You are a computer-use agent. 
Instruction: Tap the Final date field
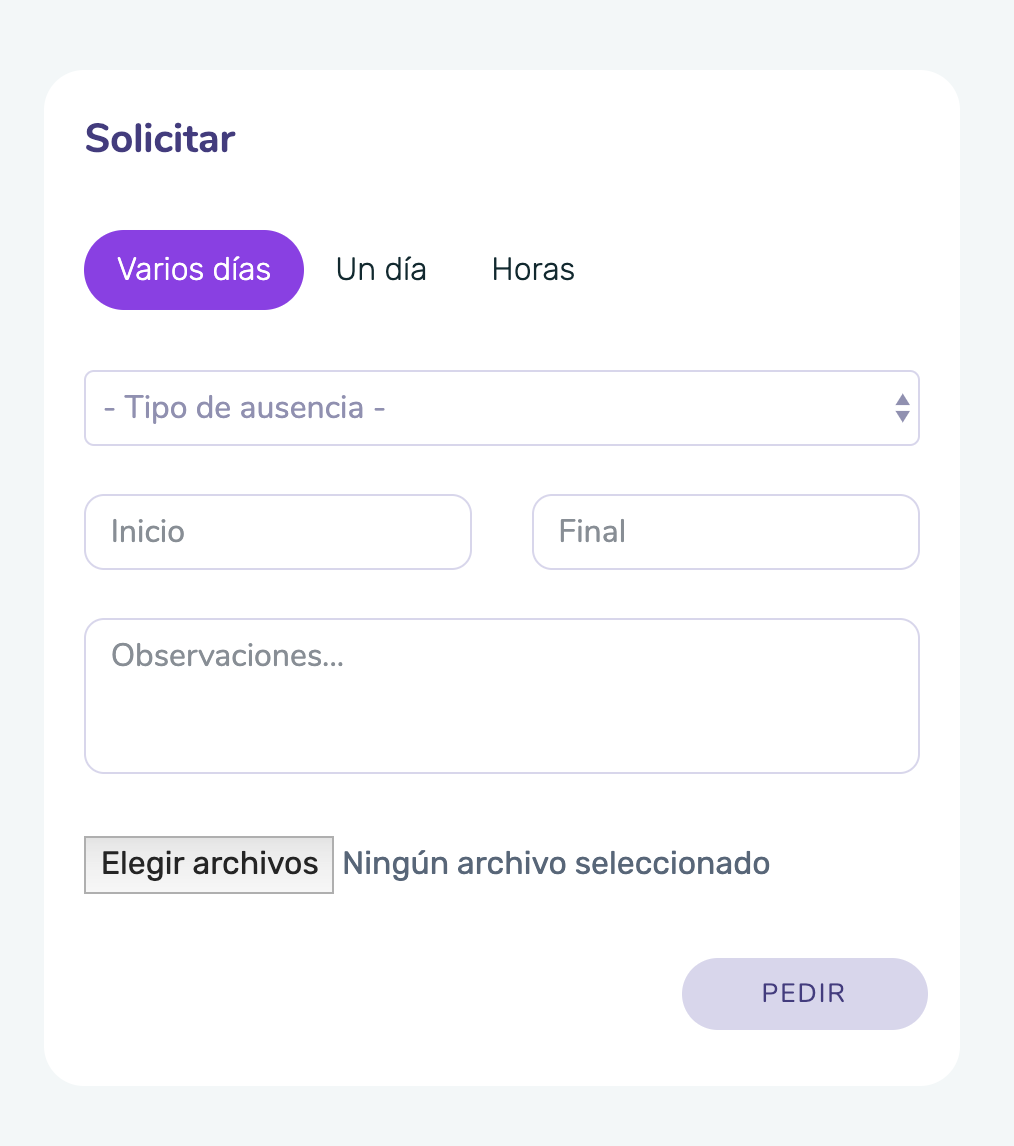coord(725,532)
